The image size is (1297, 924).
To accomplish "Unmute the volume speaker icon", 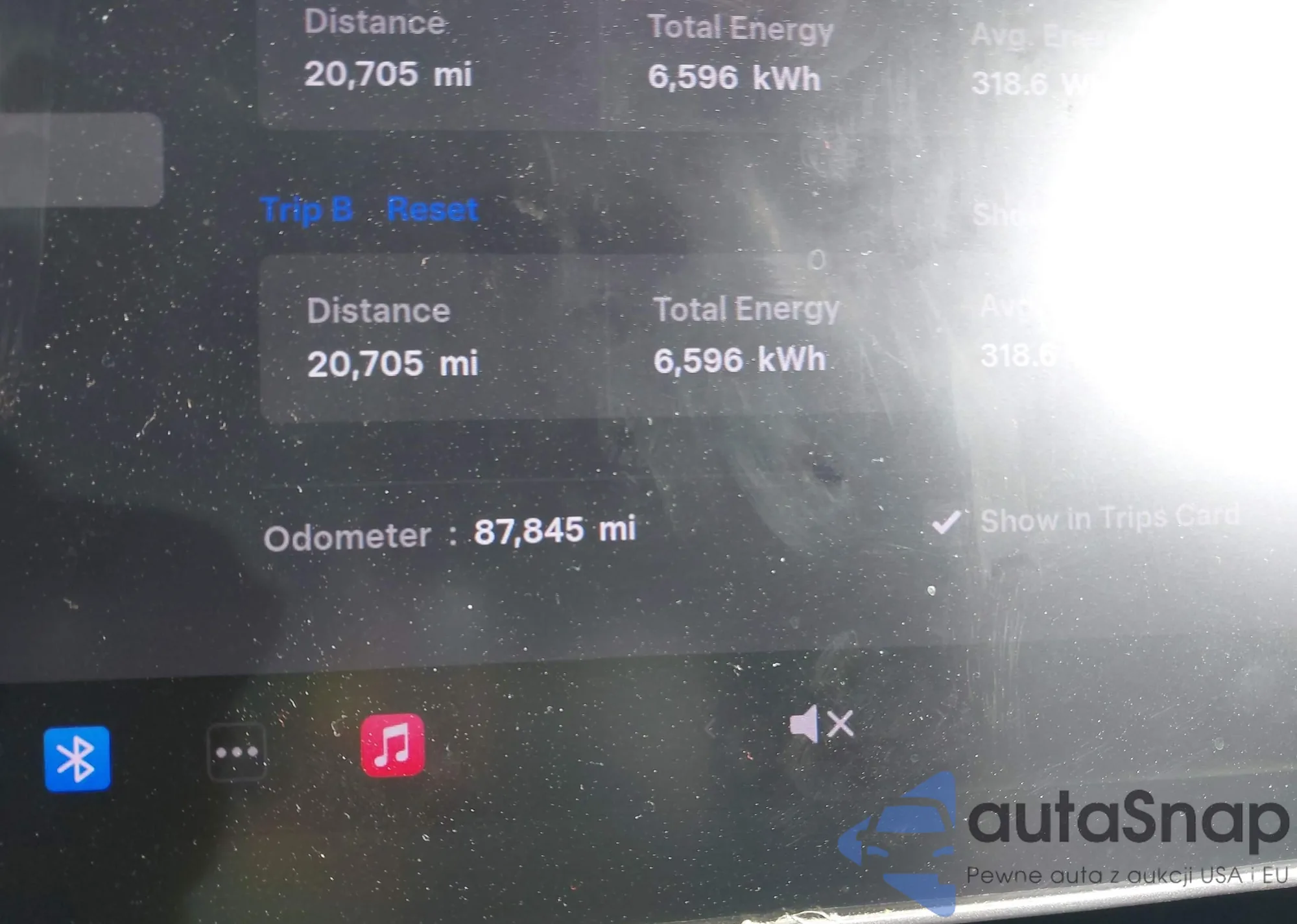I will [821, 724].
